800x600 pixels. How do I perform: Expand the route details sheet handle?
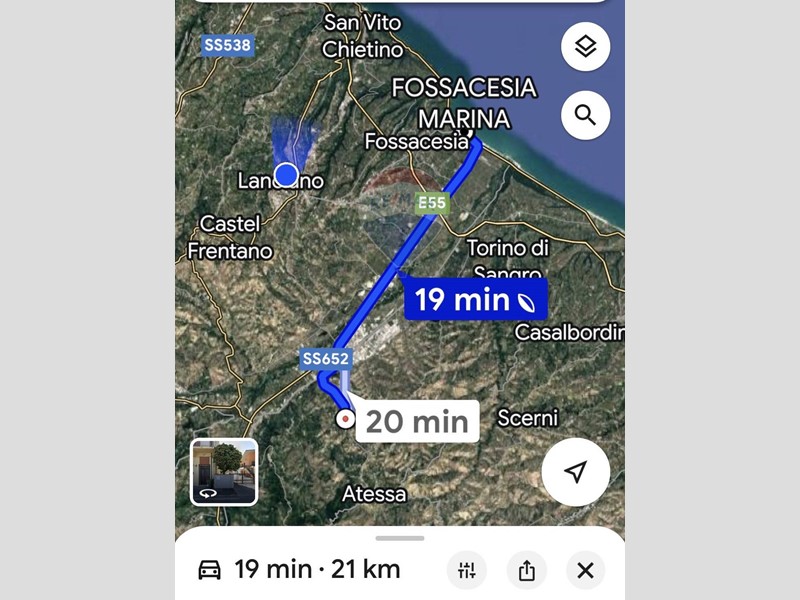pyautogui.click(x=400, y=538)
